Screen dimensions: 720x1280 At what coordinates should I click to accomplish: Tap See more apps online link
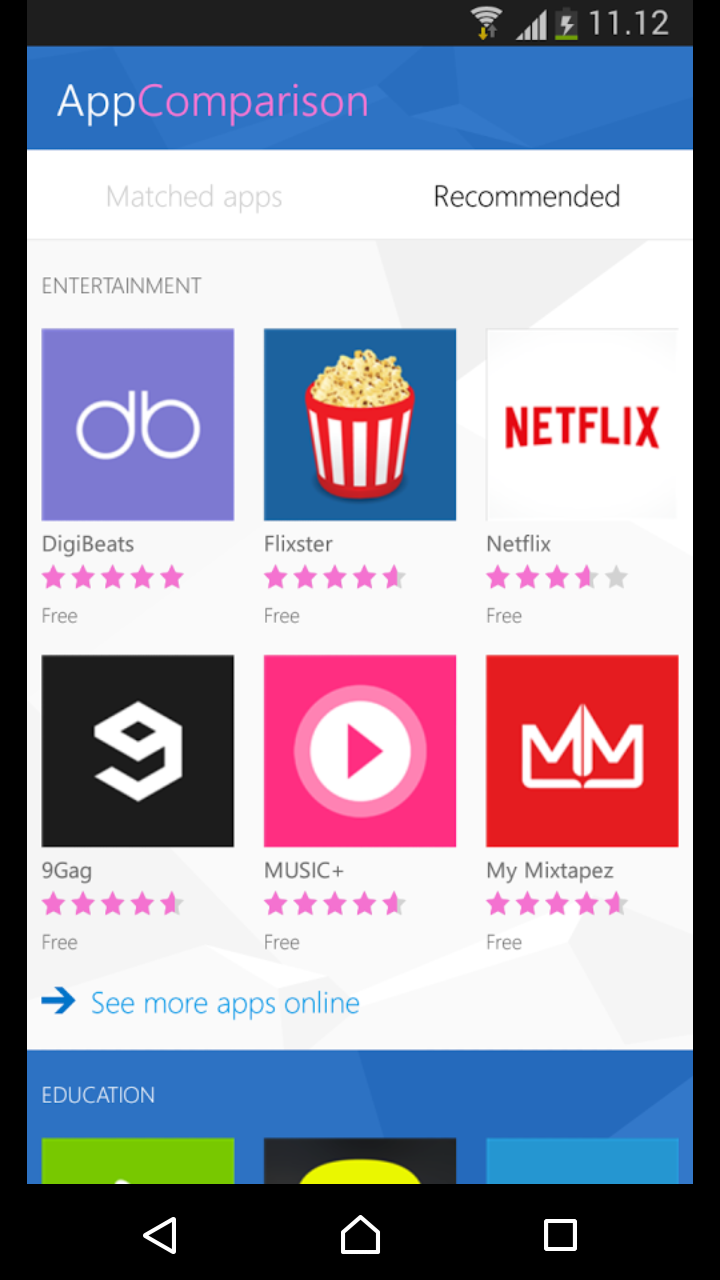point(224,1003)
